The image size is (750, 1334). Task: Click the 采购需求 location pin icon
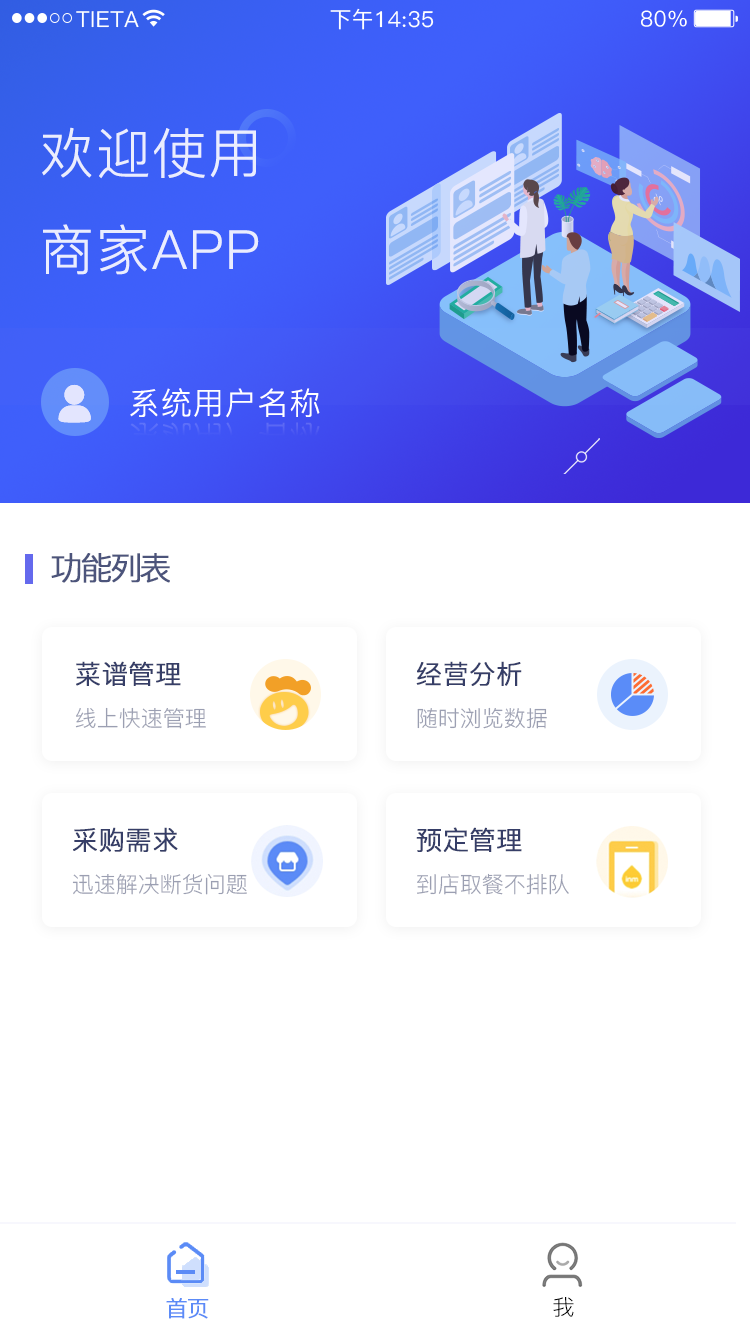click(x=287, y=860)
